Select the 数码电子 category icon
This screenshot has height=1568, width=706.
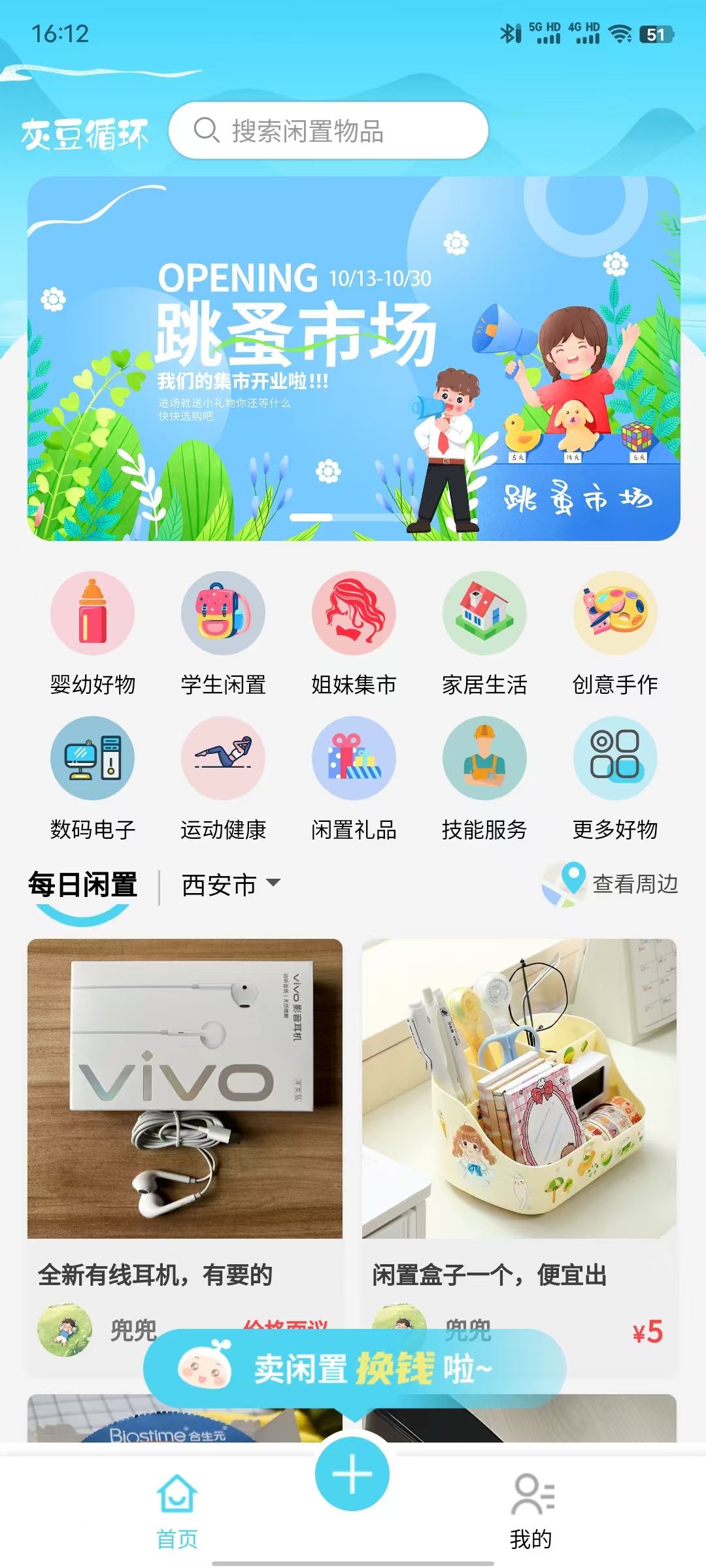tap(92, 758)
